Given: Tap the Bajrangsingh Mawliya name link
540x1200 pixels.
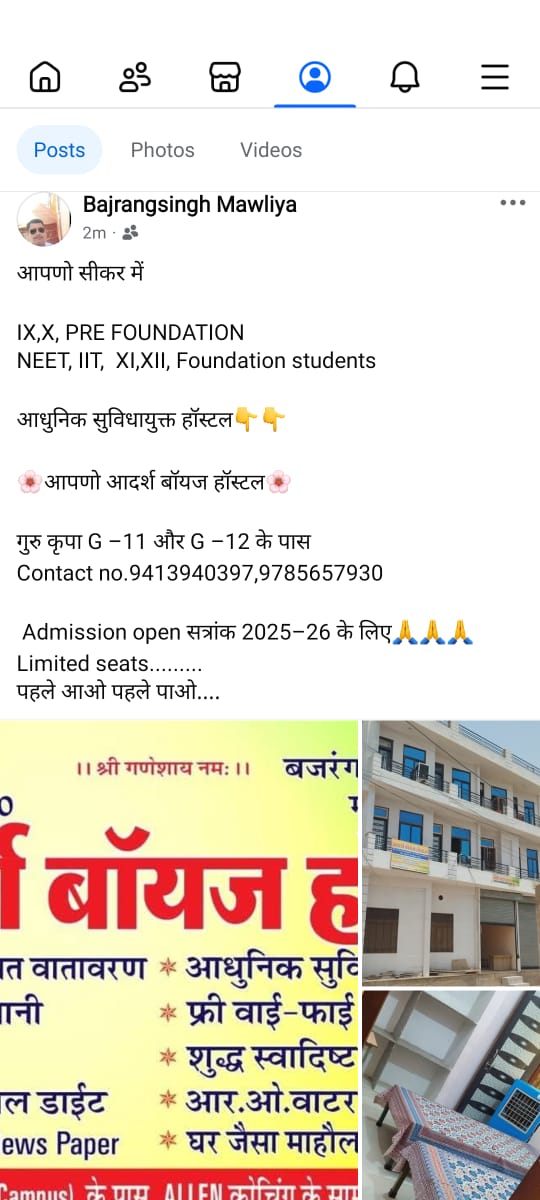Looking at the screenshot, I should coord(190,205).
